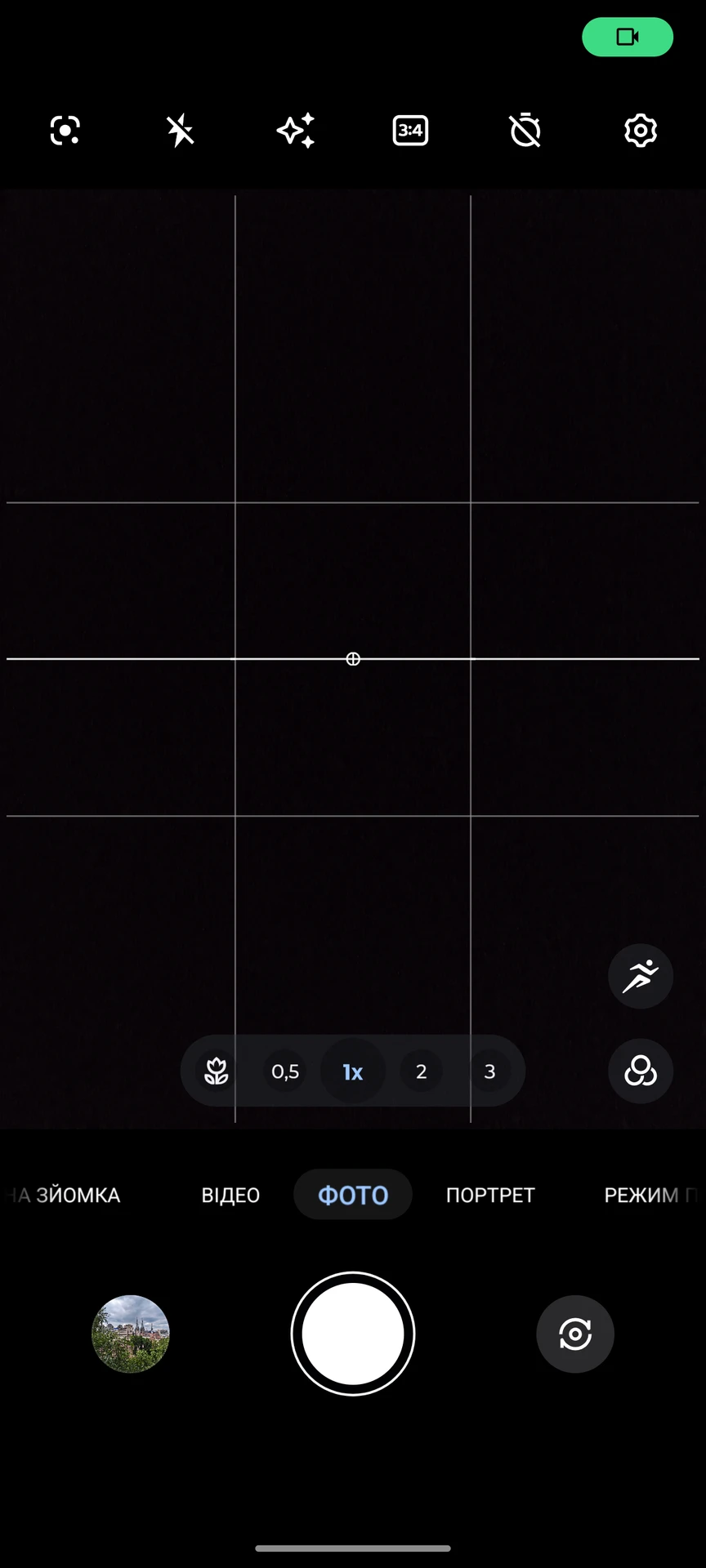Select the ФОТО mode tab

pyautogui.click(x=353, y=1195)
